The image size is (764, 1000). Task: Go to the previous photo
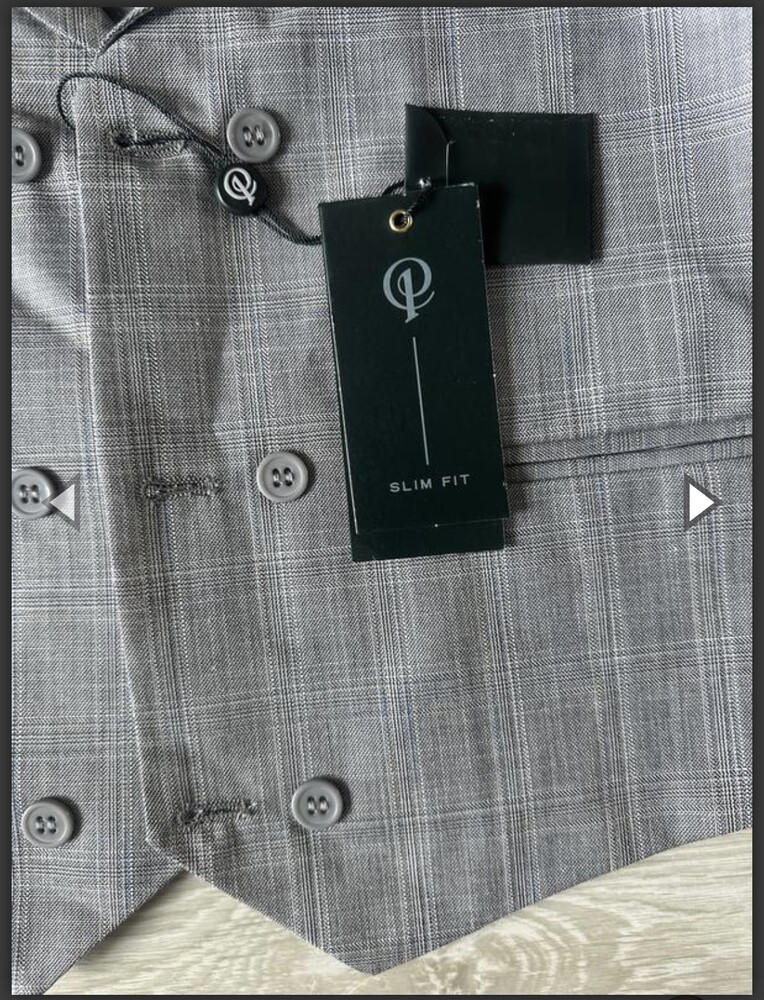tap(64, 503)
